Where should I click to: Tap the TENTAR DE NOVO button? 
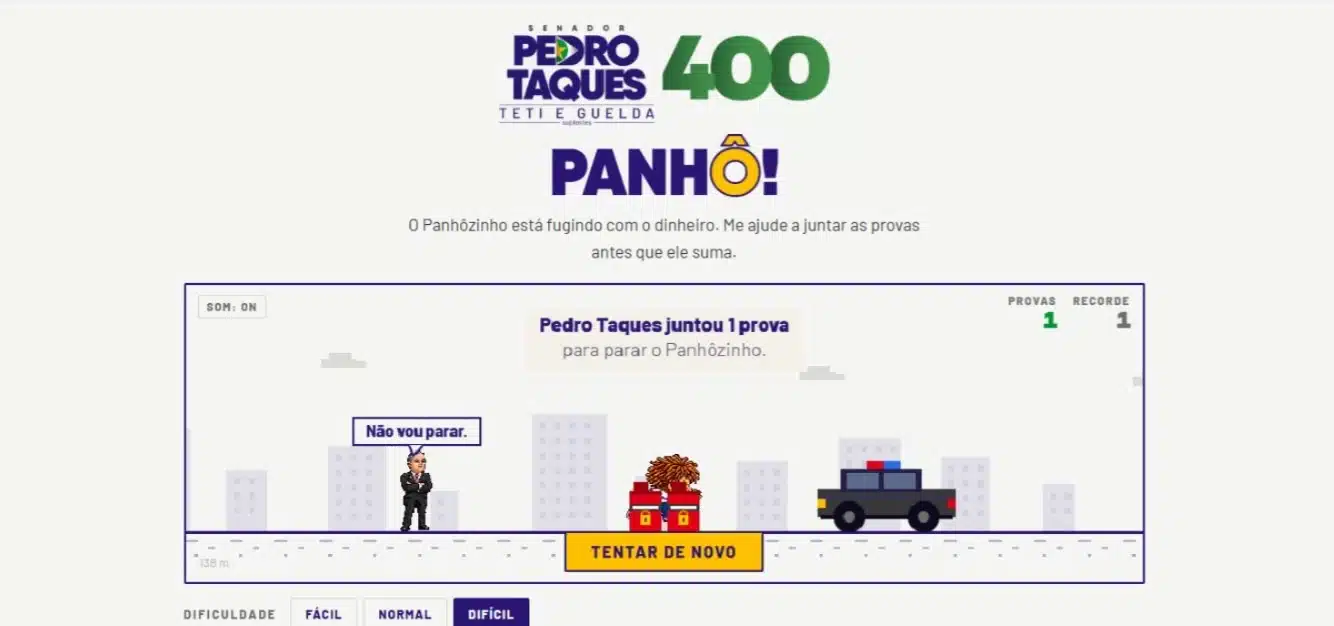pos(664,552)
